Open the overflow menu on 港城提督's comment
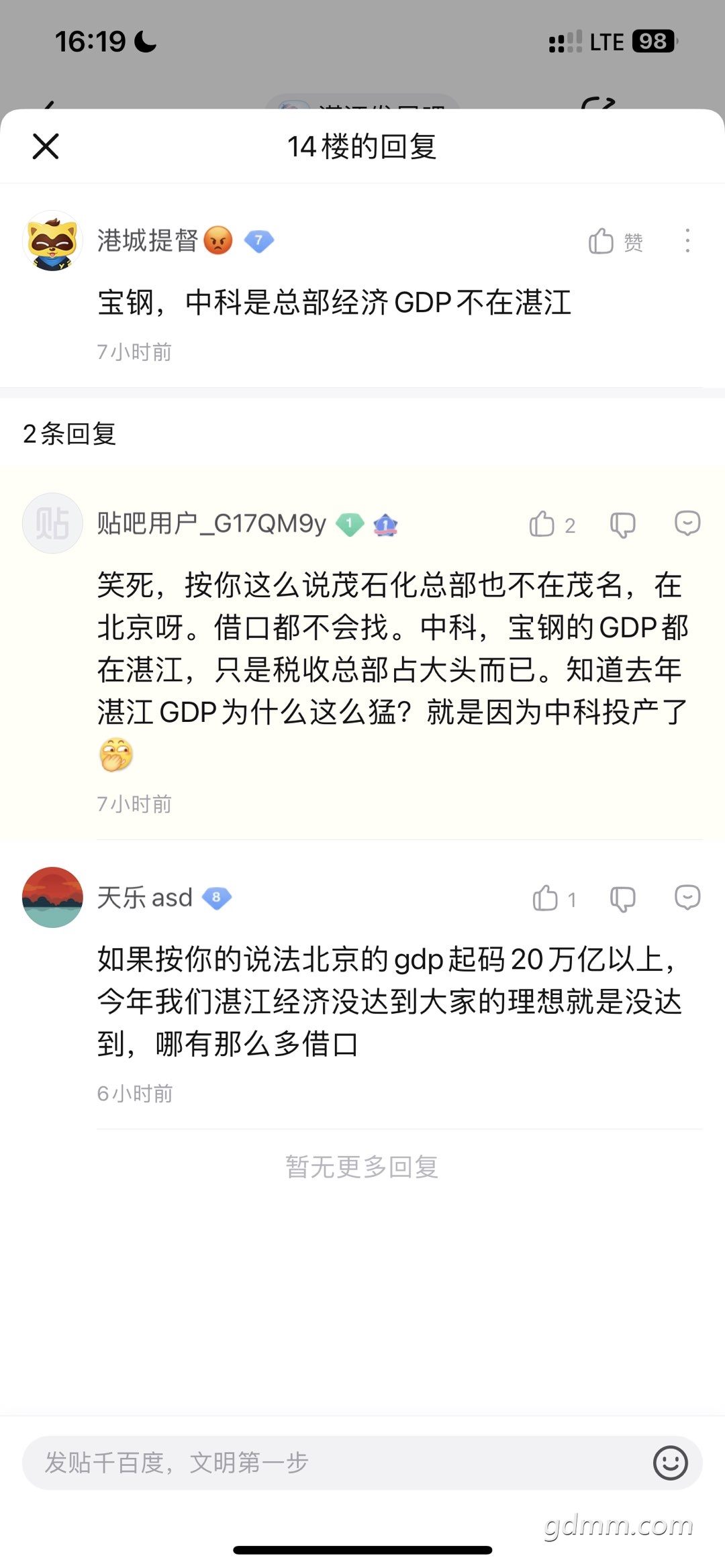The height and width of the screenshot is (1568, 725). [687, 241]
